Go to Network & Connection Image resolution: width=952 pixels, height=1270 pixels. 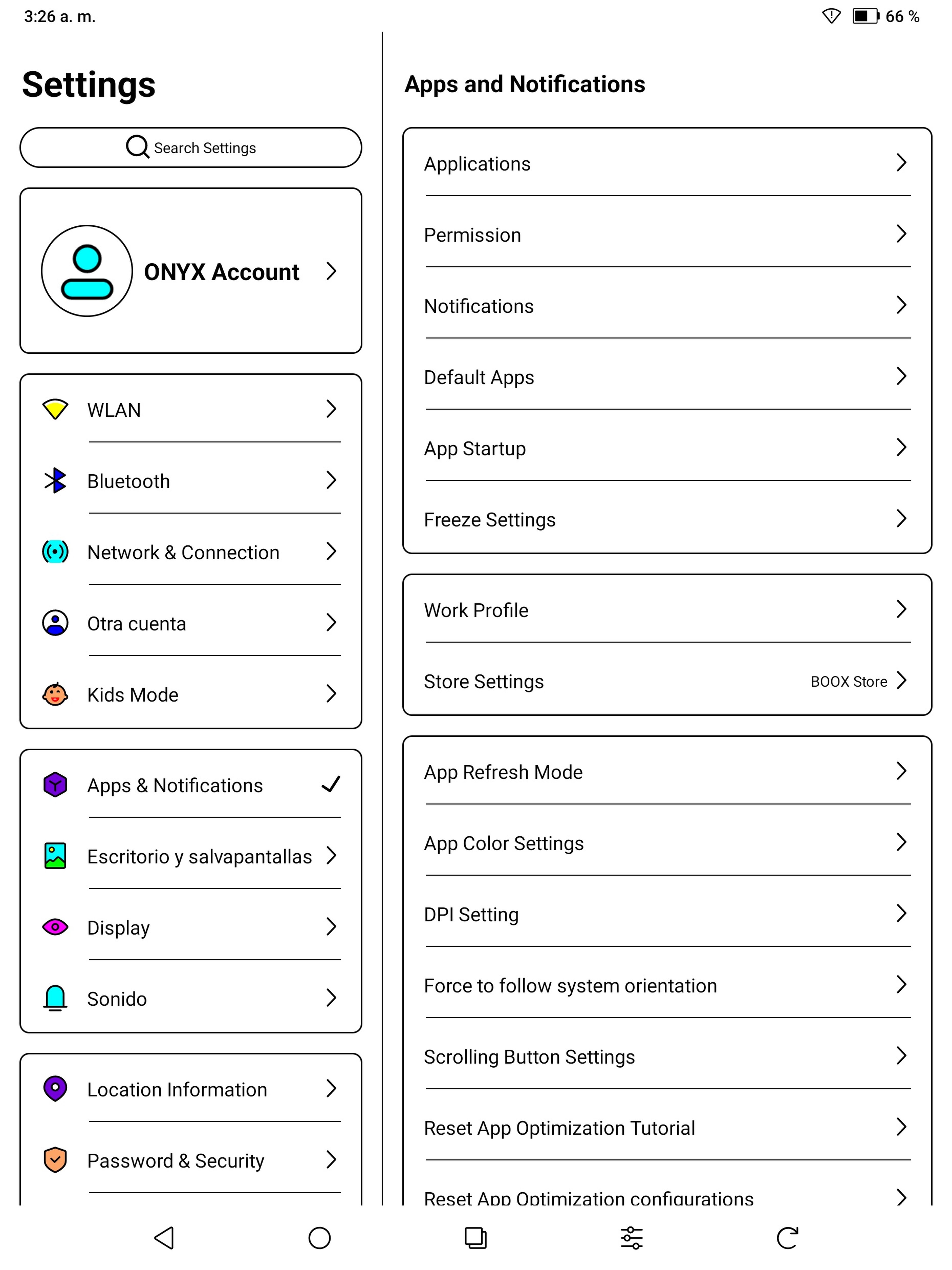point(190,552)
